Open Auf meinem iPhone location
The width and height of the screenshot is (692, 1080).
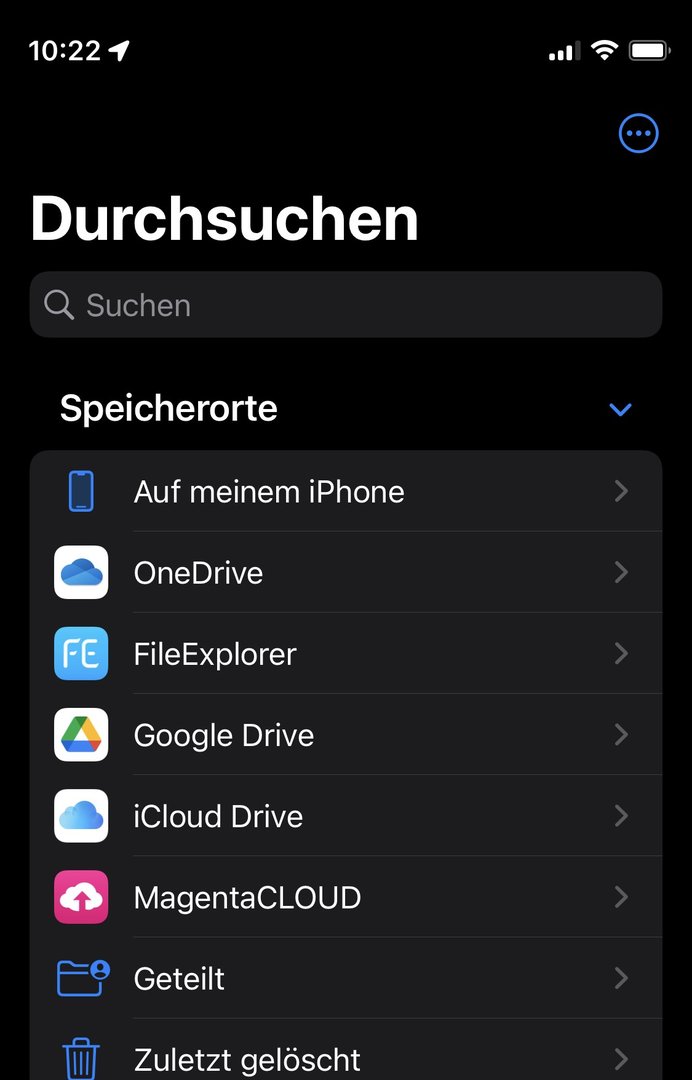[x=346, y=492]
